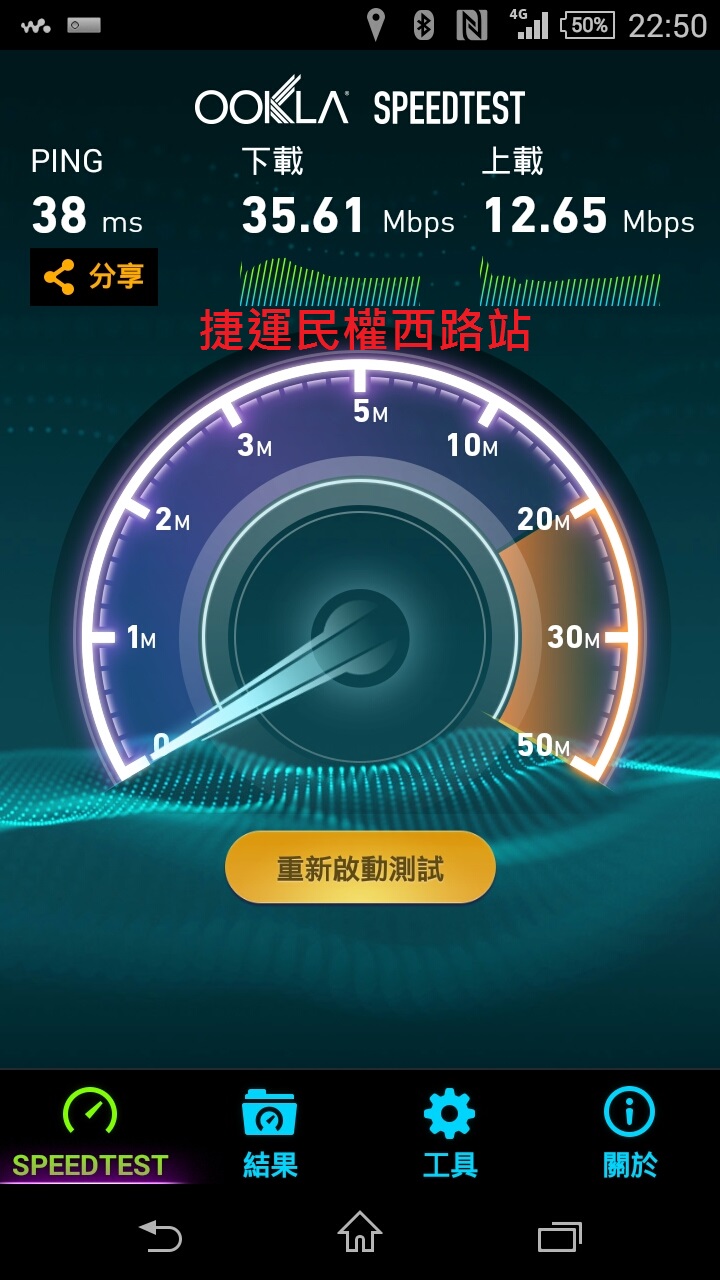
Task: Return to the home screen
Action: pyautogui.click(x=360, y=1233)
